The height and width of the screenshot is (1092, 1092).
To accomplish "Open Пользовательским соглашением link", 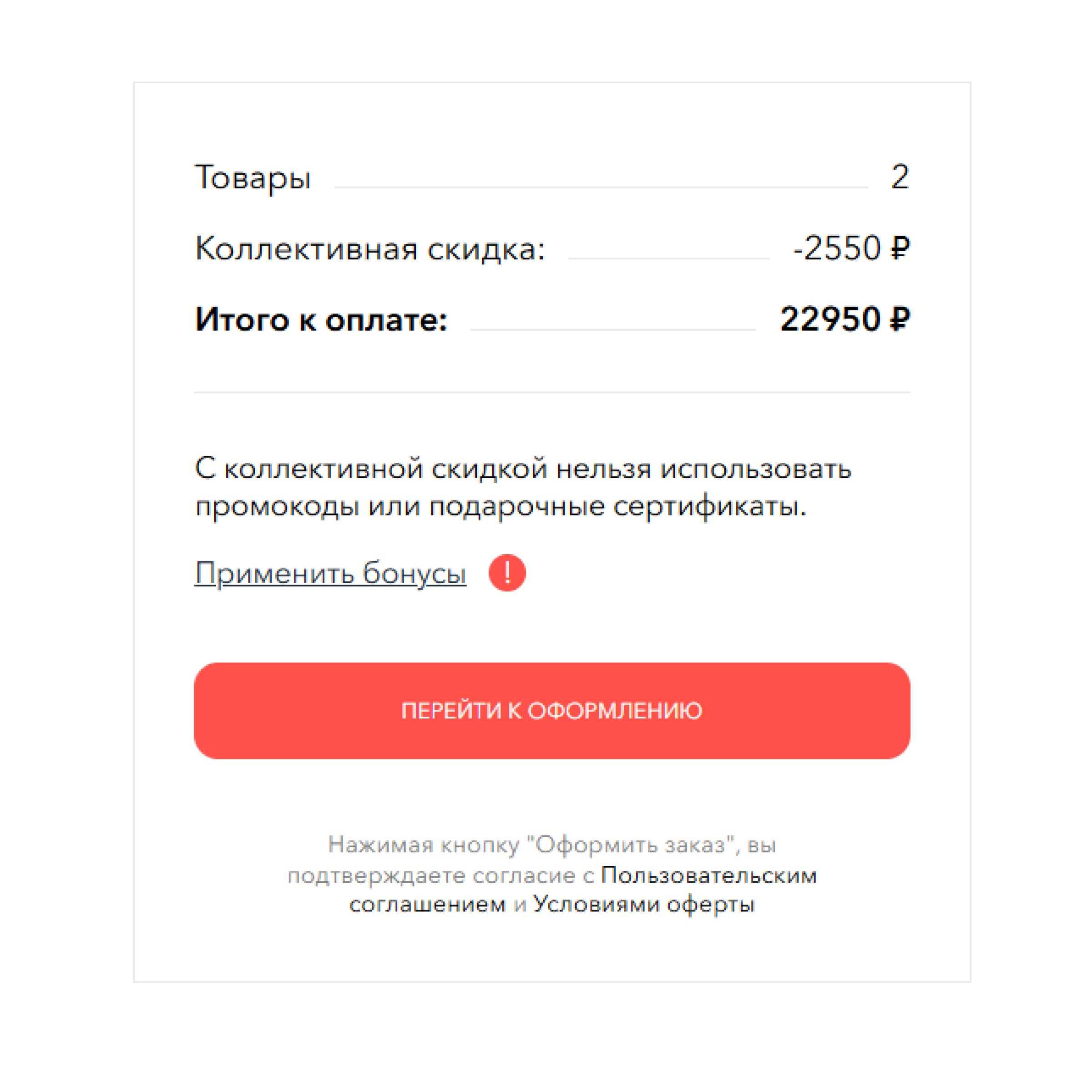I will click(708, 875).
